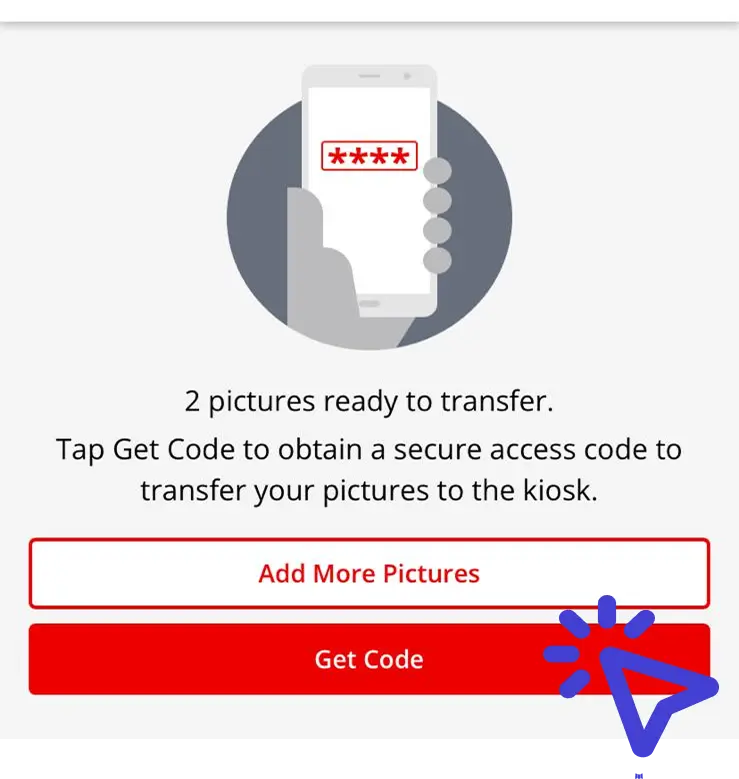Viewport: 739px width, 779px height.
Task: Get the secure access code
Action: [369, 660]
